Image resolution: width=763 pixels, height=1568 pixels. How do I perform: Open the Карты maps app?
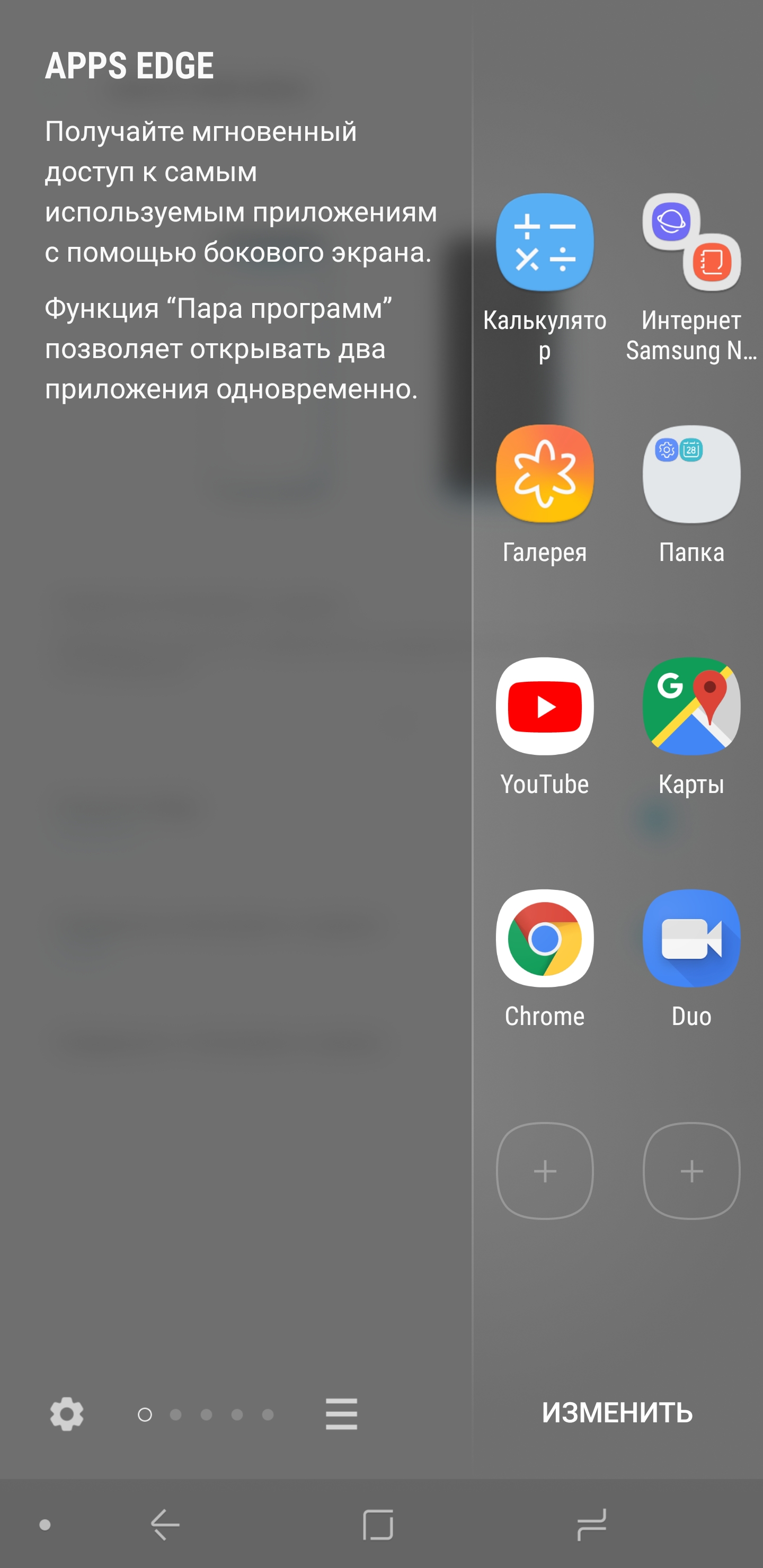[691, 706]
